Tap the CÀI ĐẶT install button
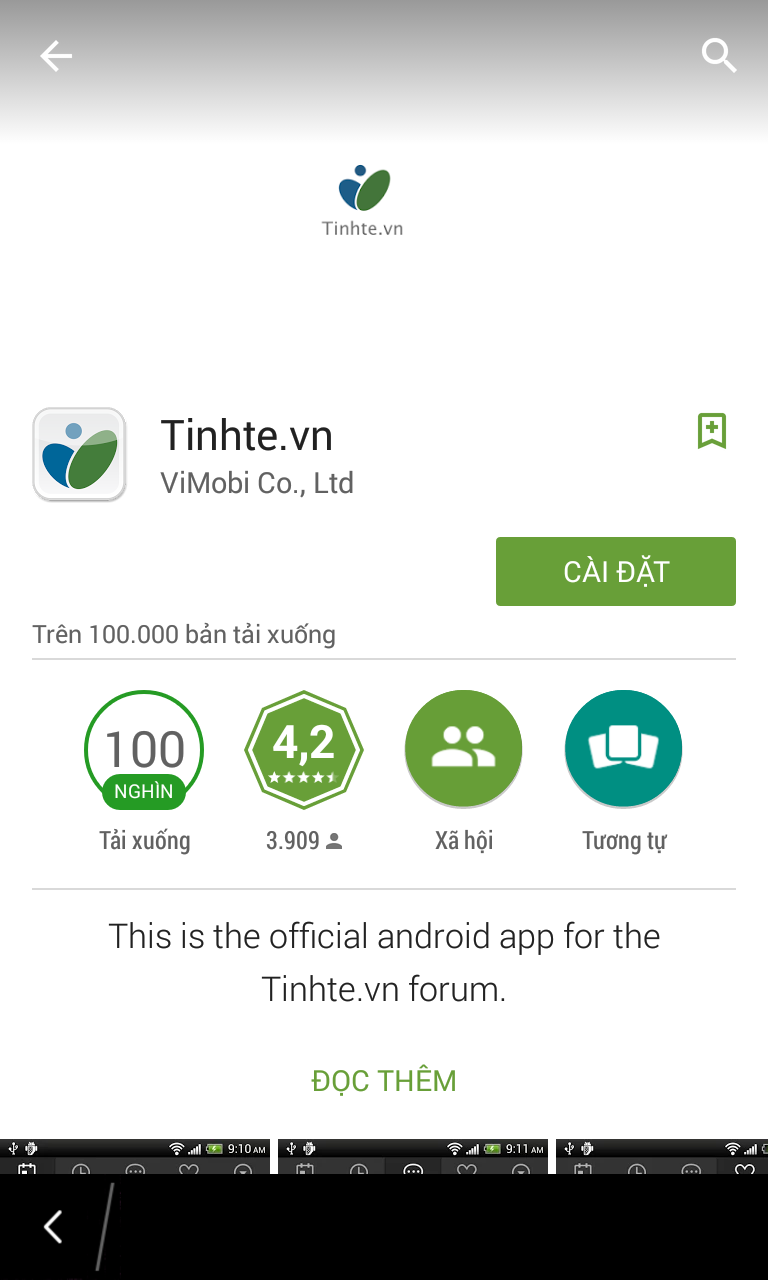 pyautogui.click(x=616, y=571)
